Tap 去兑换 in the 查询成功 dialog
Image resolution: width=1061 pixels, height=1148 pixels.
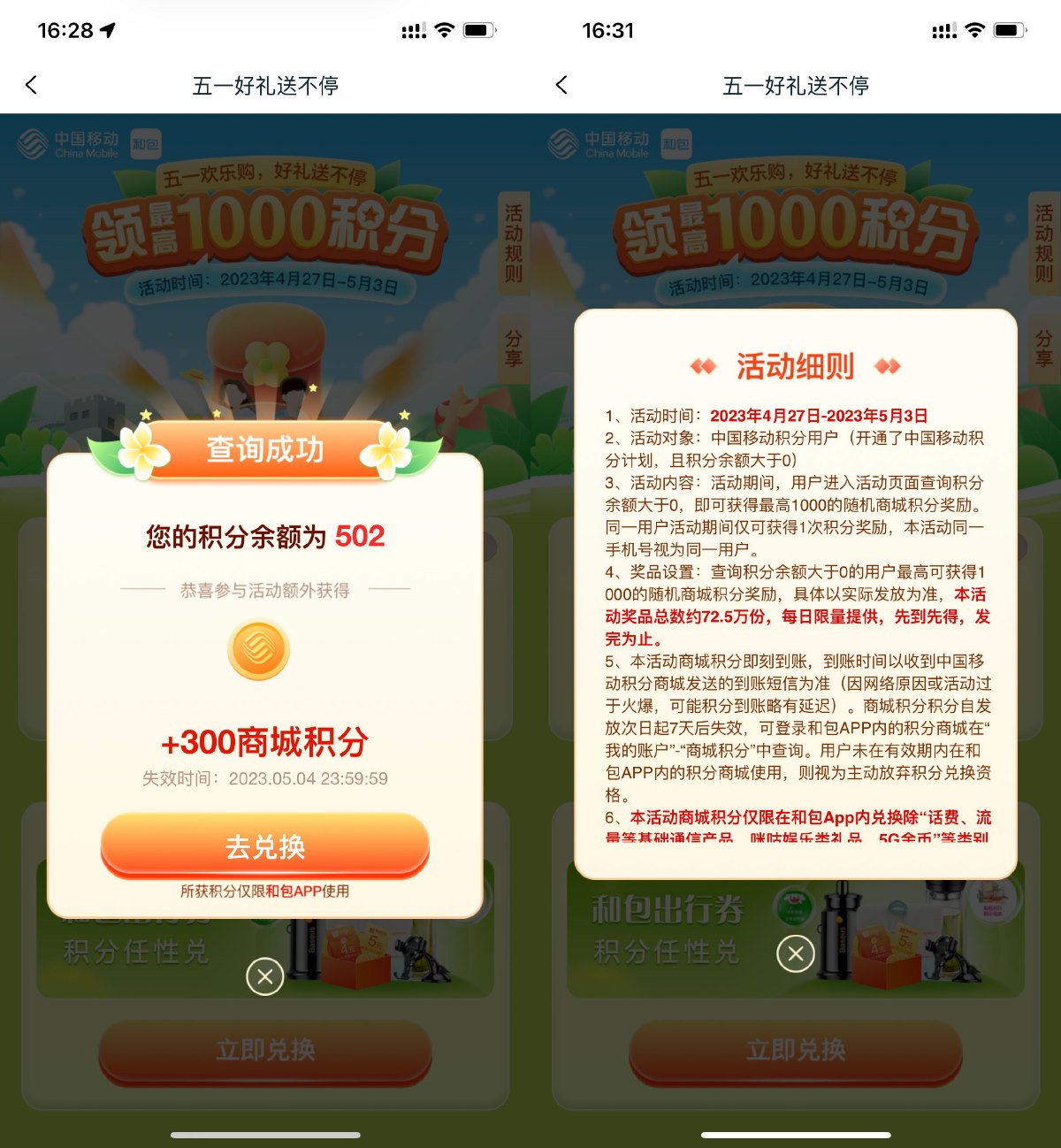tap(264, 846)
